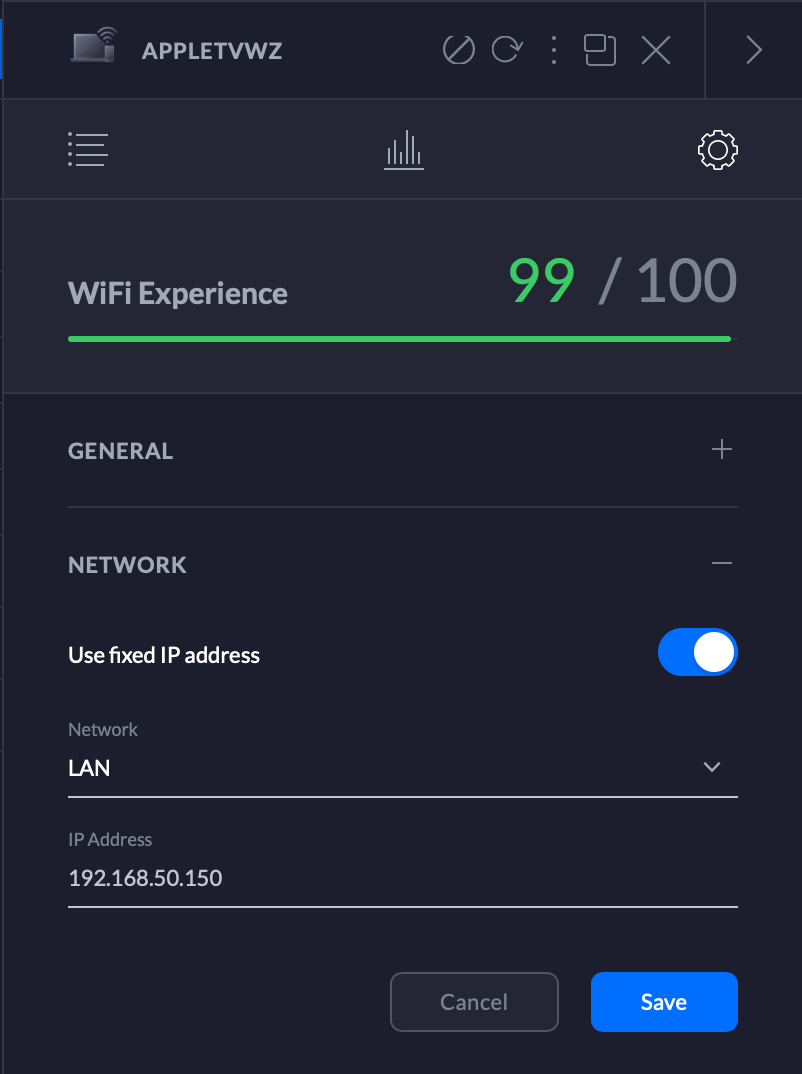Screen dimensions: 802x1074
Task: Block the APPLETVWZ client
Action: 458,50
